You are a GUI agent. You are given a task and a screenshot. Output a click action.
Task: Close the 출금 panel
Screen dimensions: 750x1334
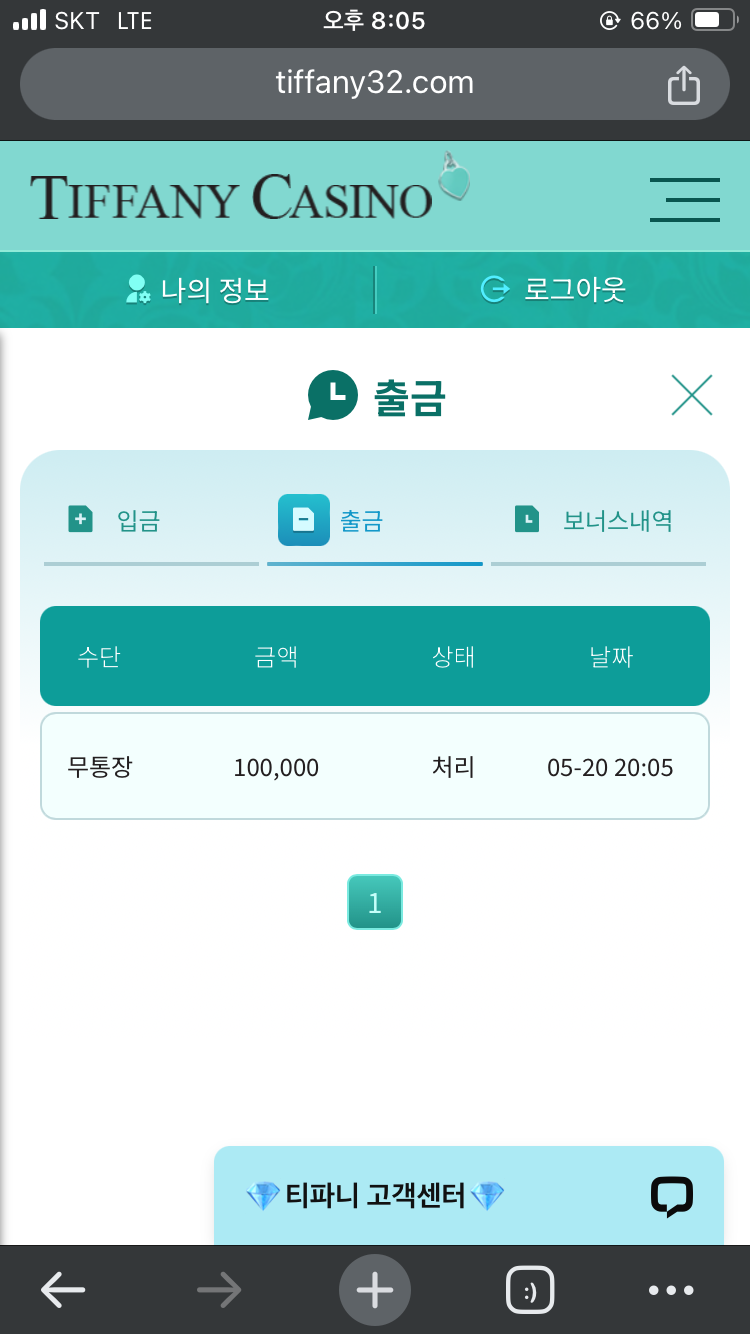tap(691, 395)
